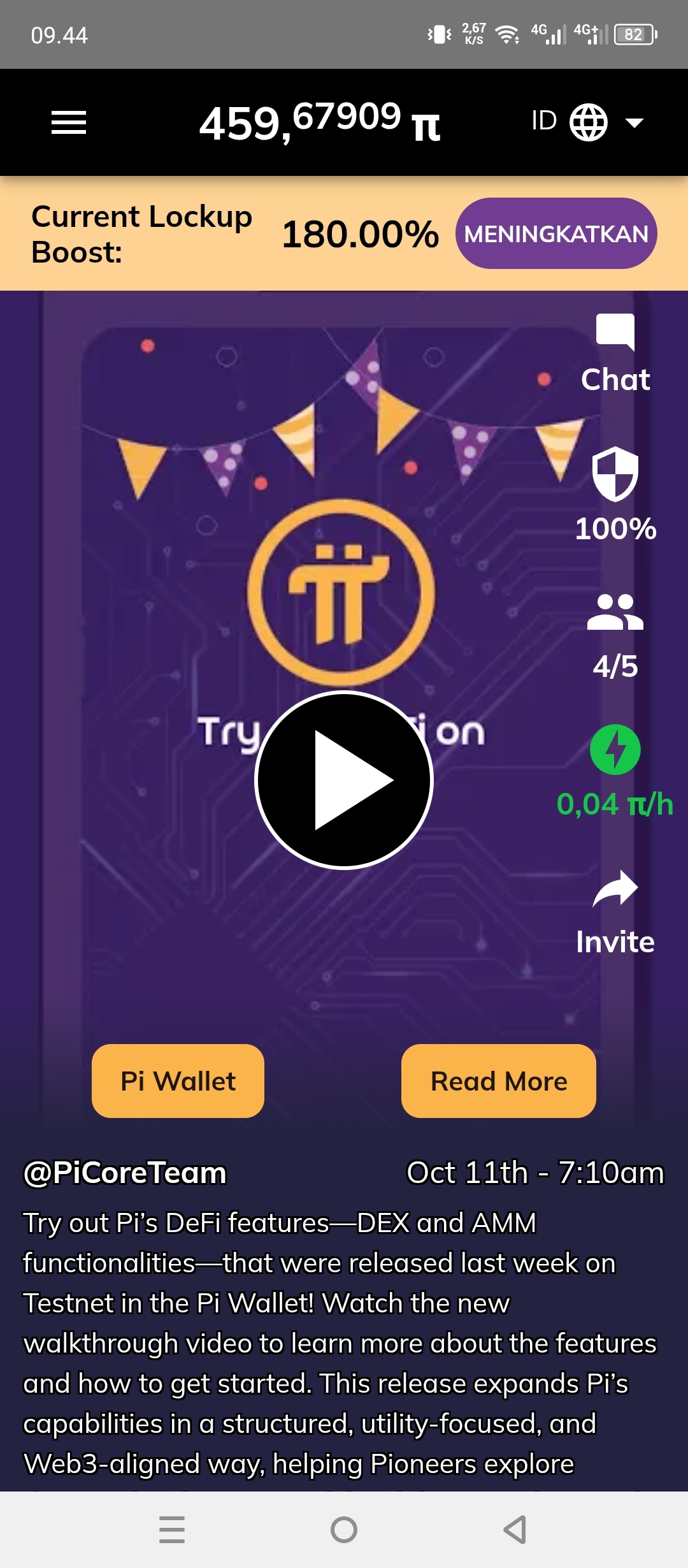This screenshot has height=1568, width=688.
Task: Tap the green lightning mining button
Action: (615, 750)
